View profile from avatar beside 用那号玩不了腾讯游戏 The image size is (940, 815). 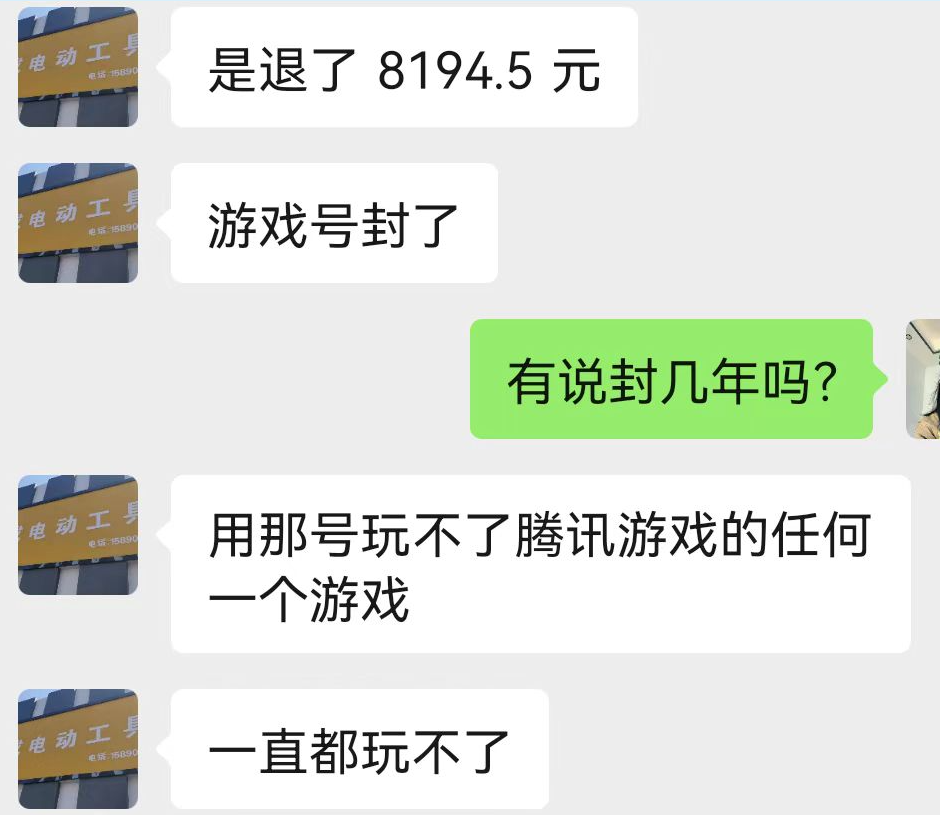[78, 535]
